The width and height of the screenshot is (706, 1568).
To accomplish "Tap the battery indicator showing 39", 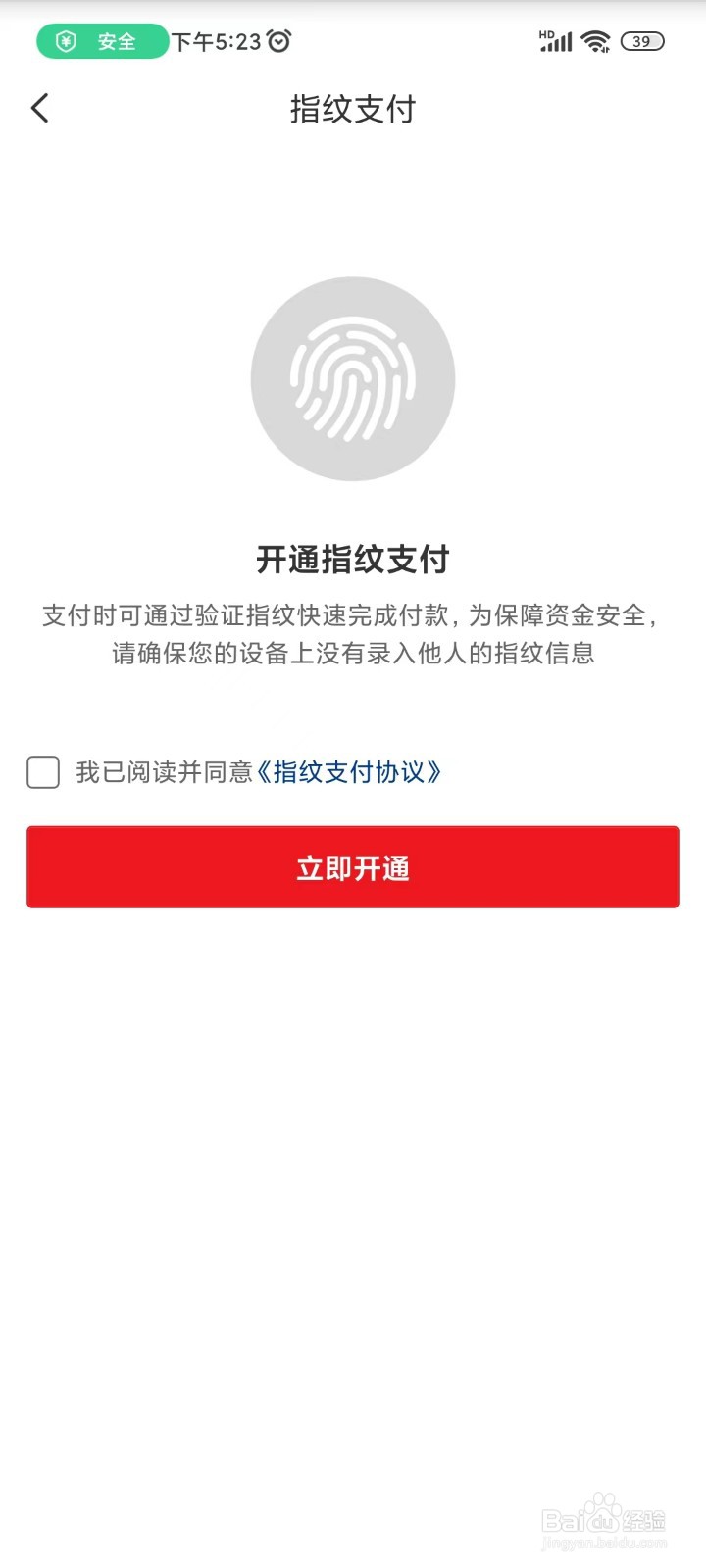I will (641, 42).
